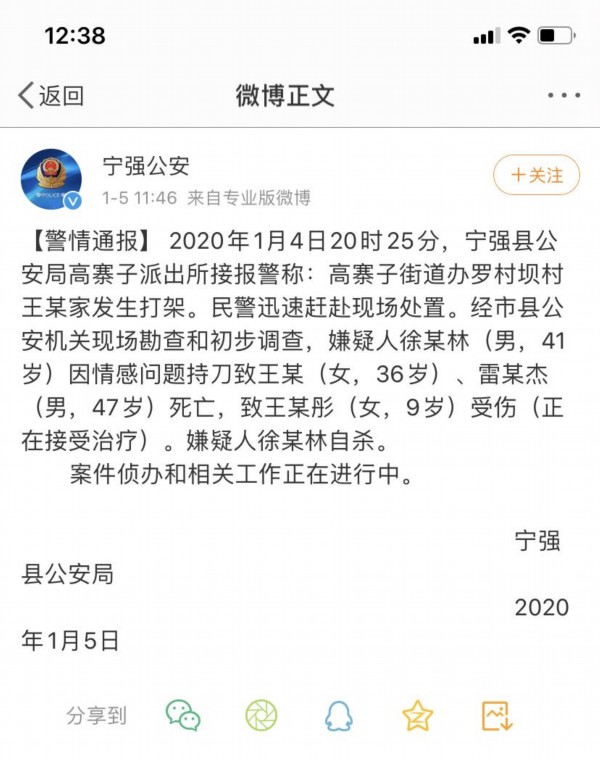
Task: Open the three-dot overflow menu
Action: tap(563, 96)
